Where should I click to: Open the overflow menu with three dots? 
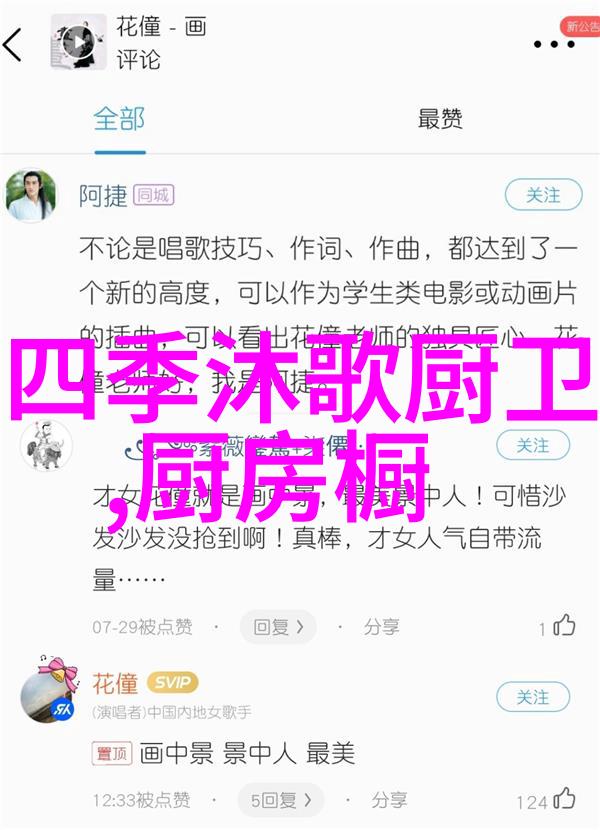pos(553,45)
